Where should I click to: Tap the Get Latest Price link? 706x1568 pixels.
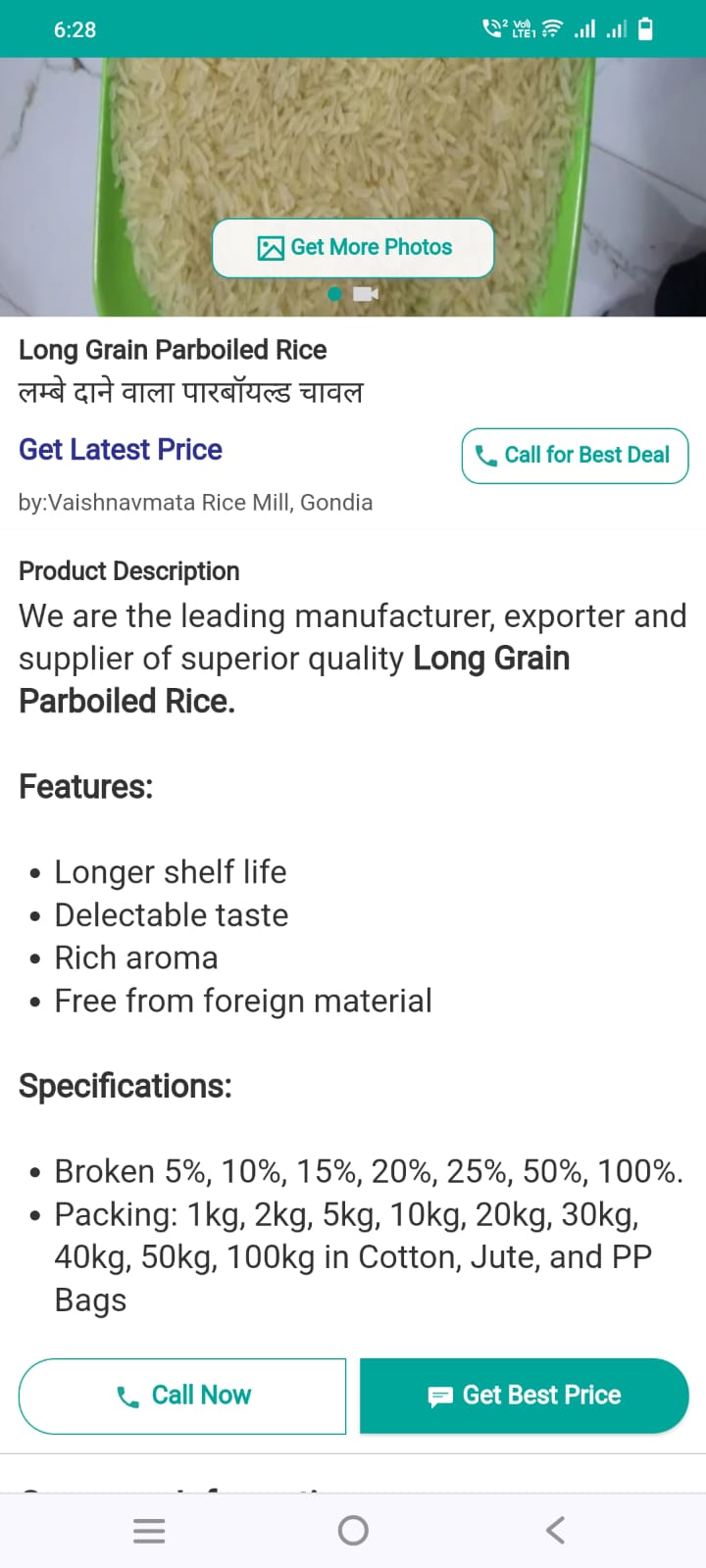tap(121, 450)
